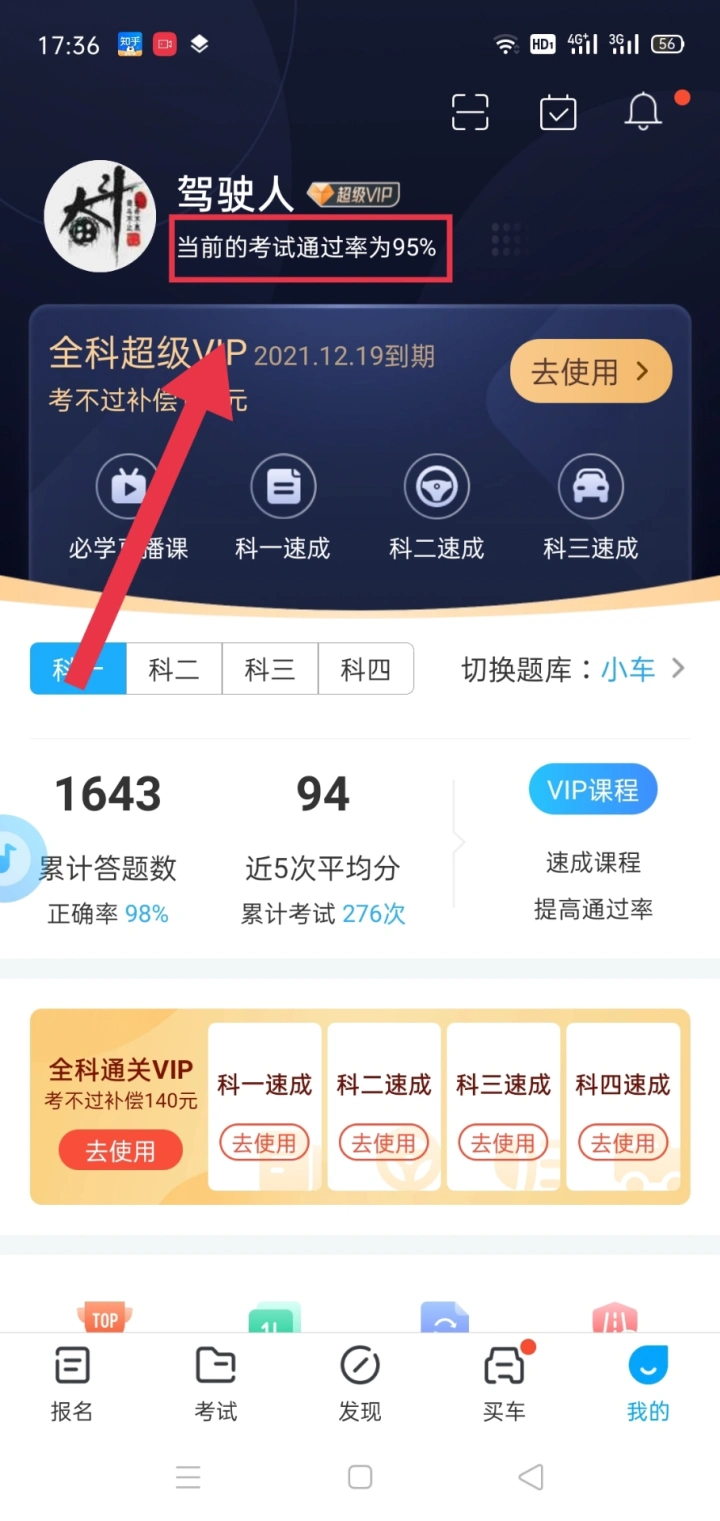The image size is (720, 1521).
Task: Go to the 报名 bottom tab
Action: [x=72, y=1385]
